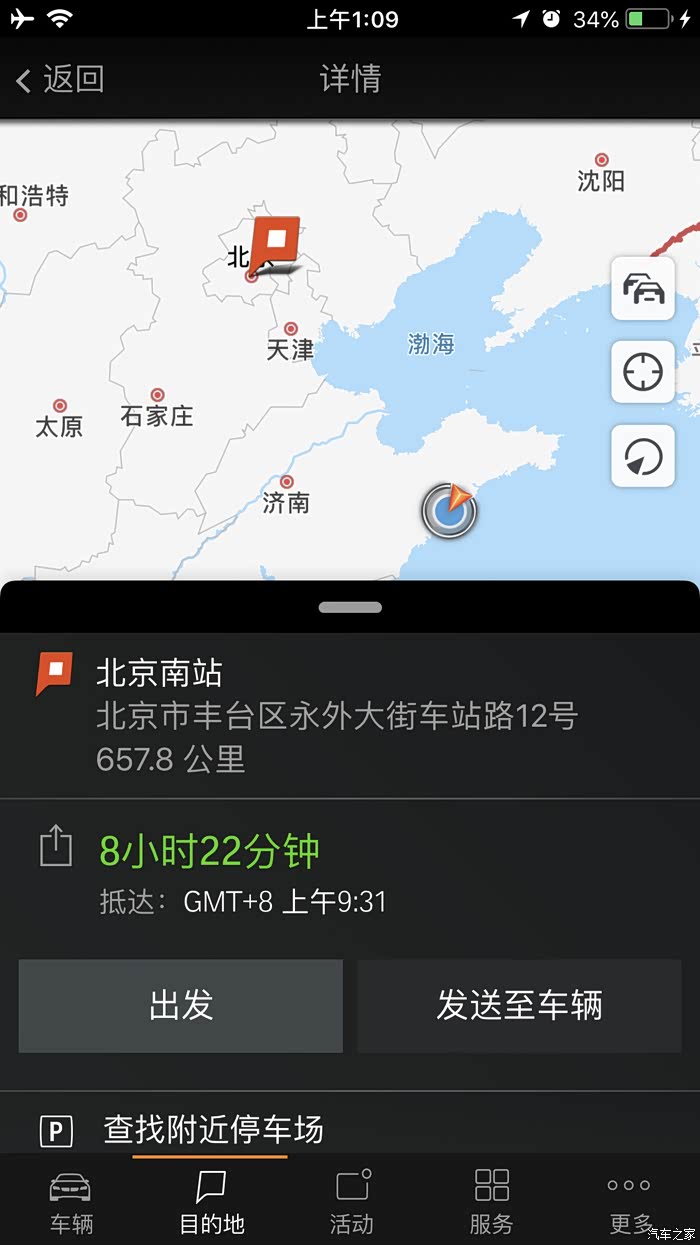Go back using the 返回 button
This screenshot has height=1245, width=700.
[60, 79]
